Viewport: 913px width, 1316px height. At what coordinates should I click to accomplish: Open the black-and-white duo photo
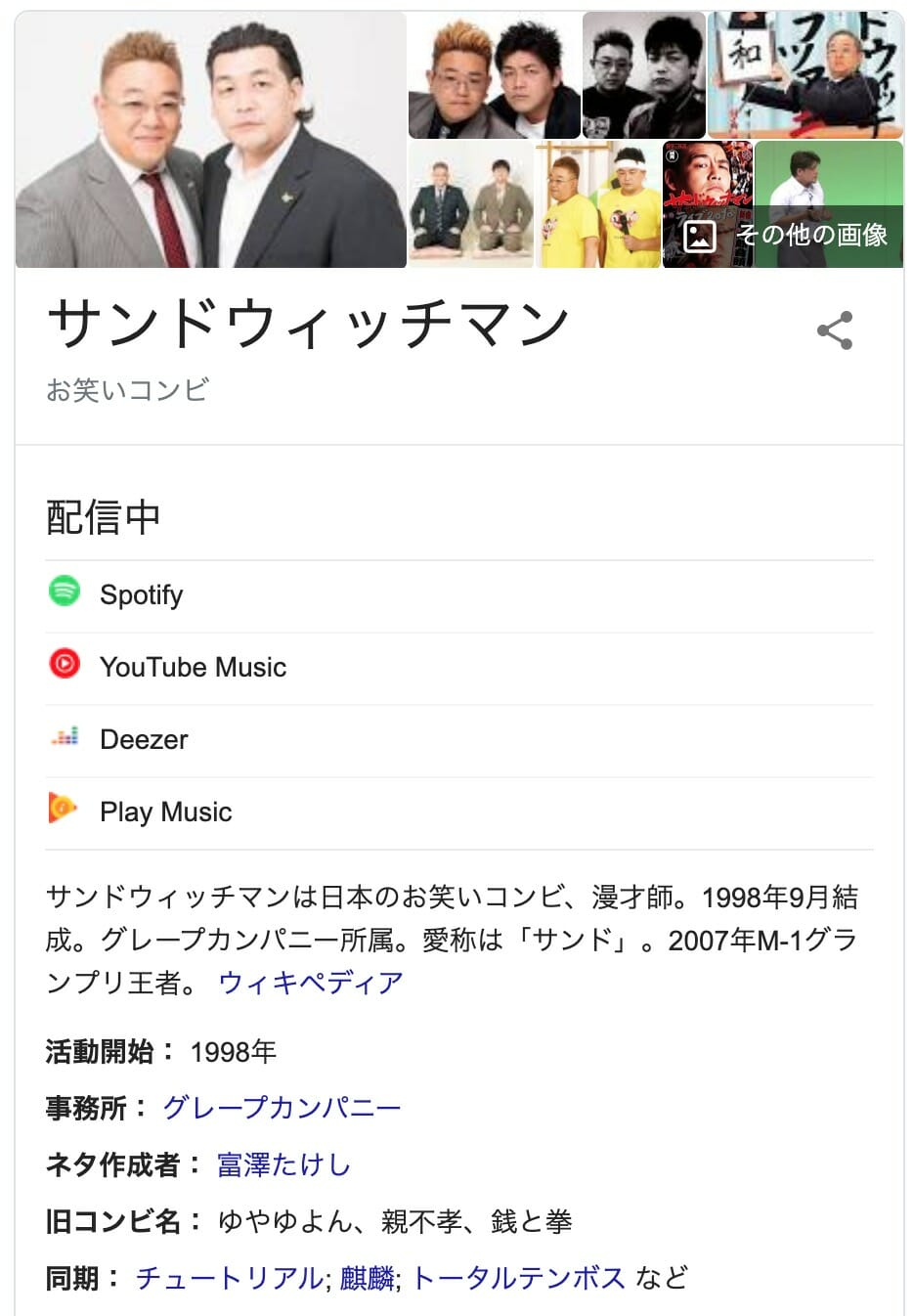pyautogui.click(x=643, y=75)
